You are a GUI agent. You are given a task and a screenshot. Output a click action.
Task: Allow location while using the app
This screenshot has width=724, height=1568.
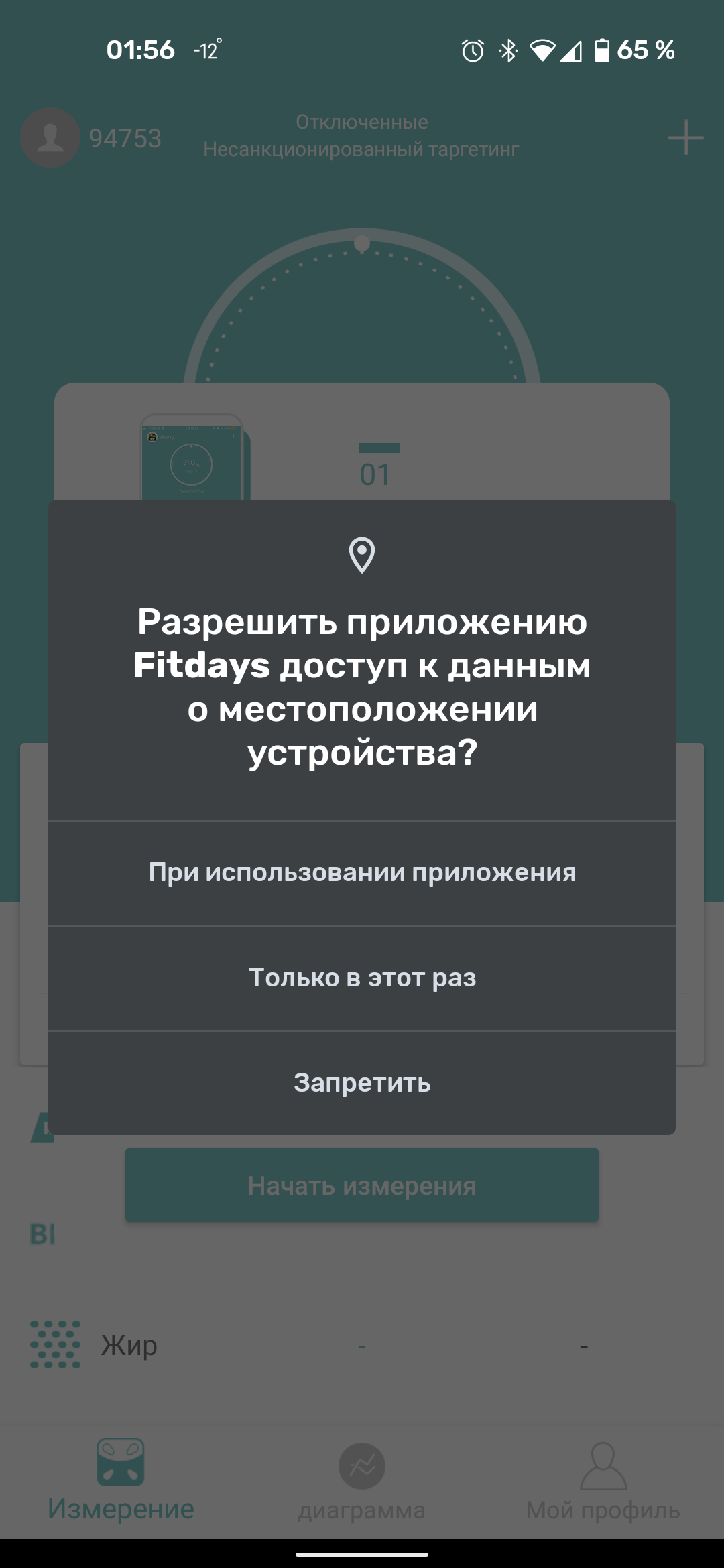[362, 872]
